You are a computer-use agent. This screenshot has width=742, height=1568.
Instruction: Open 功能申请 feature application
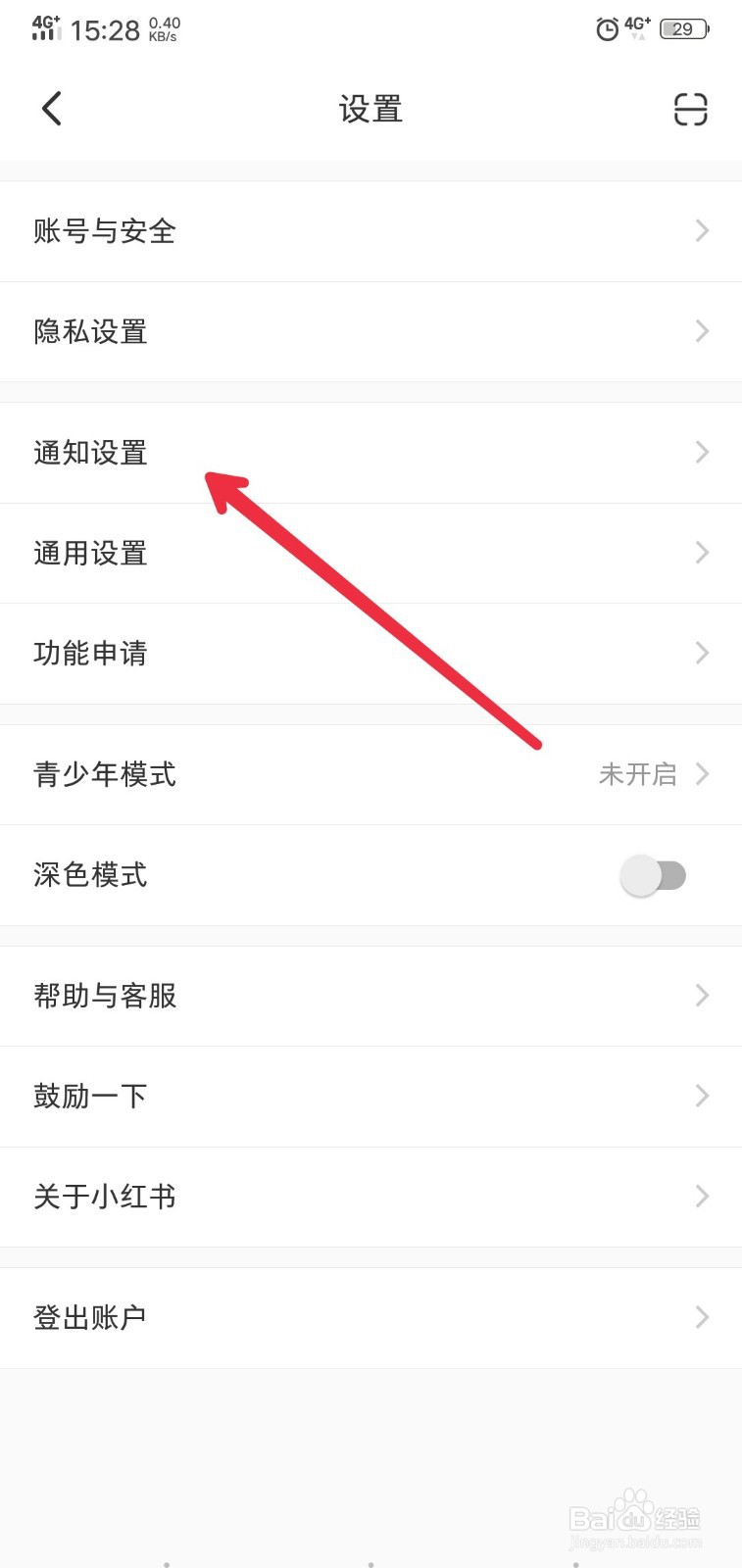point(371,653)
